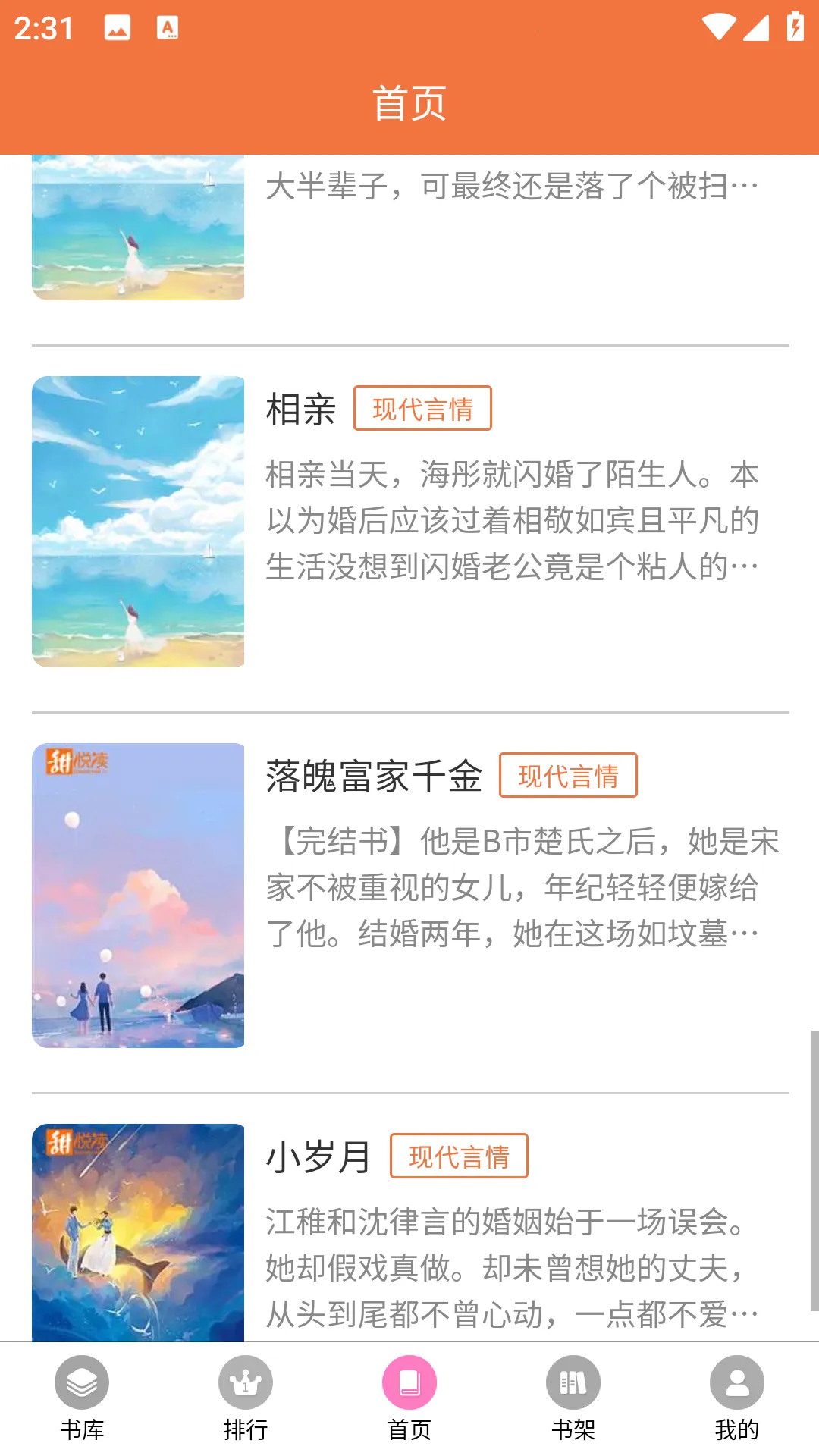Open the book 相亲
This screenshot has width=819, height=1456.
[301, 409]
